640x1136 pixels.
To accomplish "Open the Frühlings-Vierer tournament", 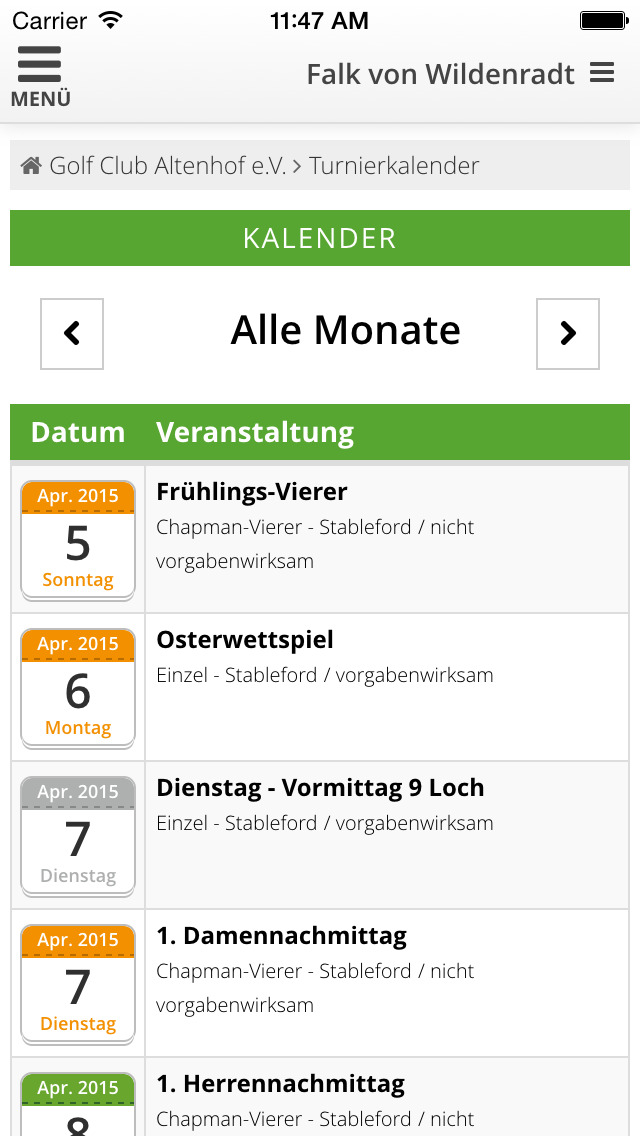I will click(x=252, y=492).
